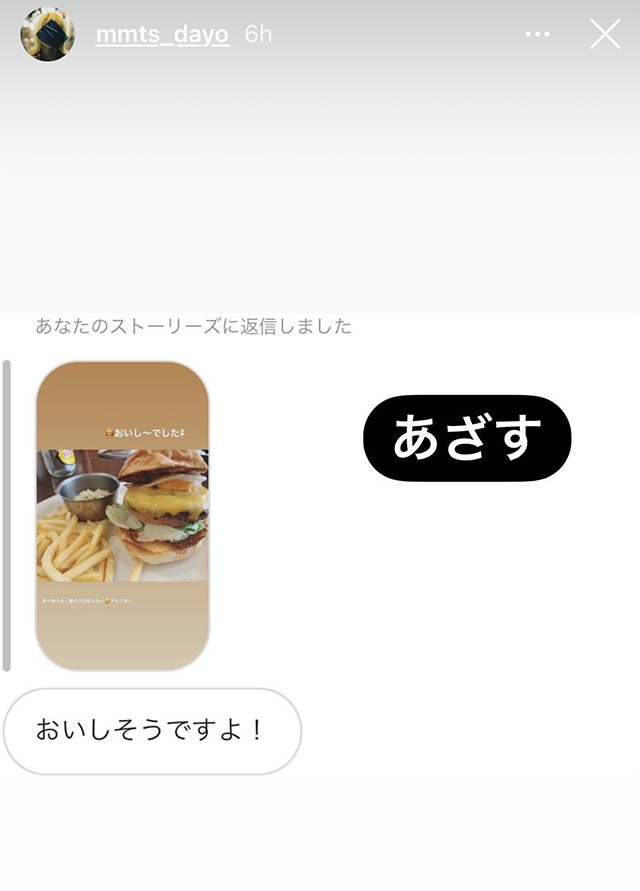Open the three-dot story options menu

(538, 35)
